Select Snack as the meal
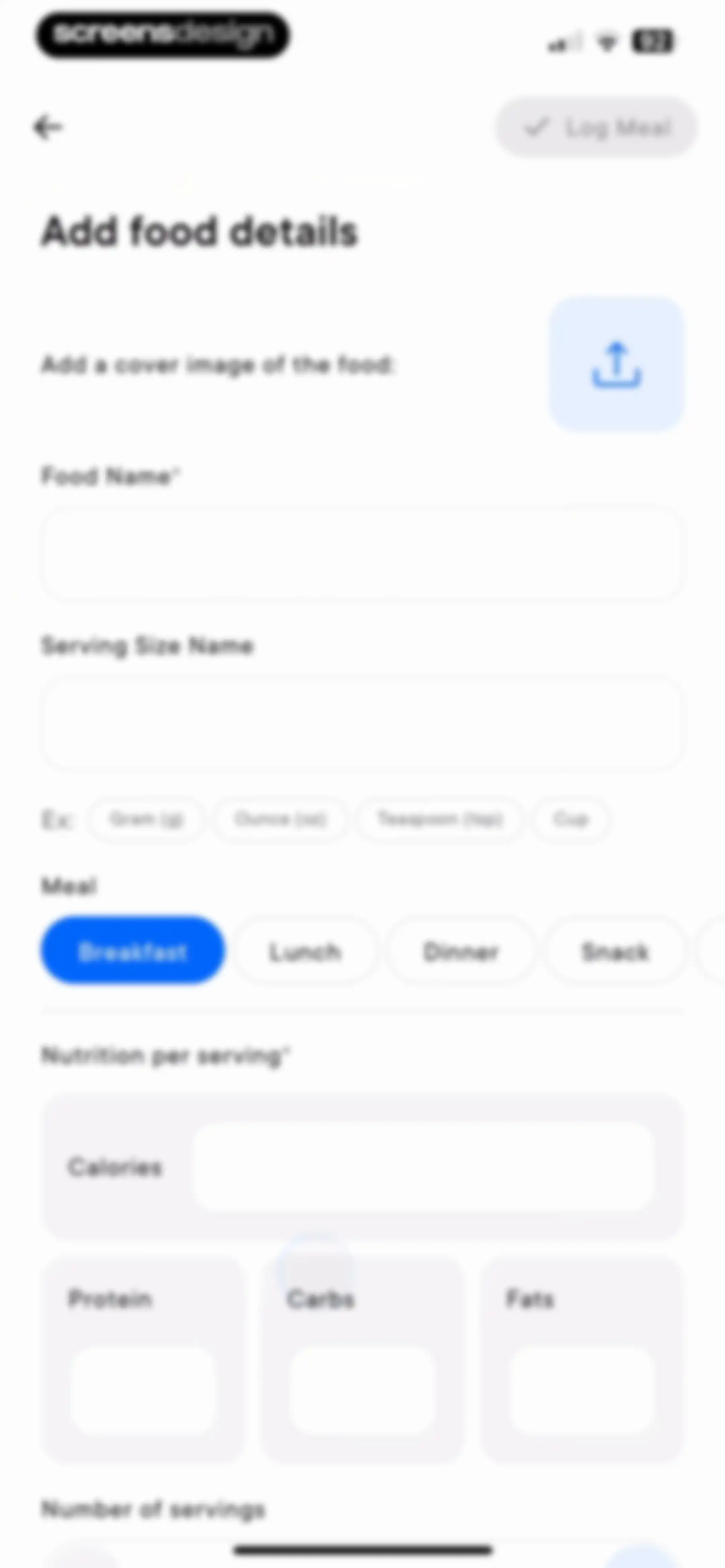 (x=615, y=951)
